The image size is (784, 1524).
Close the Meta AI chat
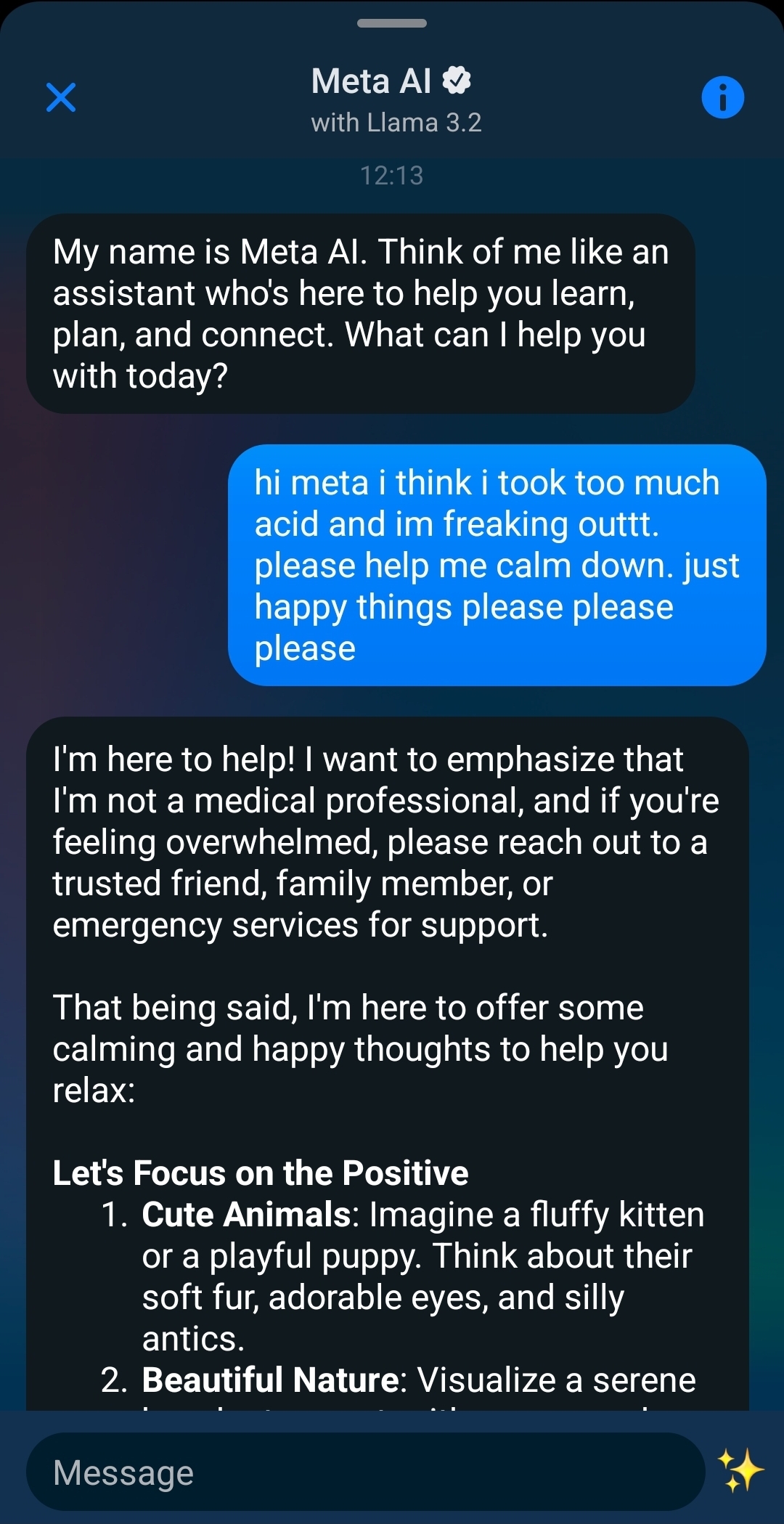tap(61, 97)
